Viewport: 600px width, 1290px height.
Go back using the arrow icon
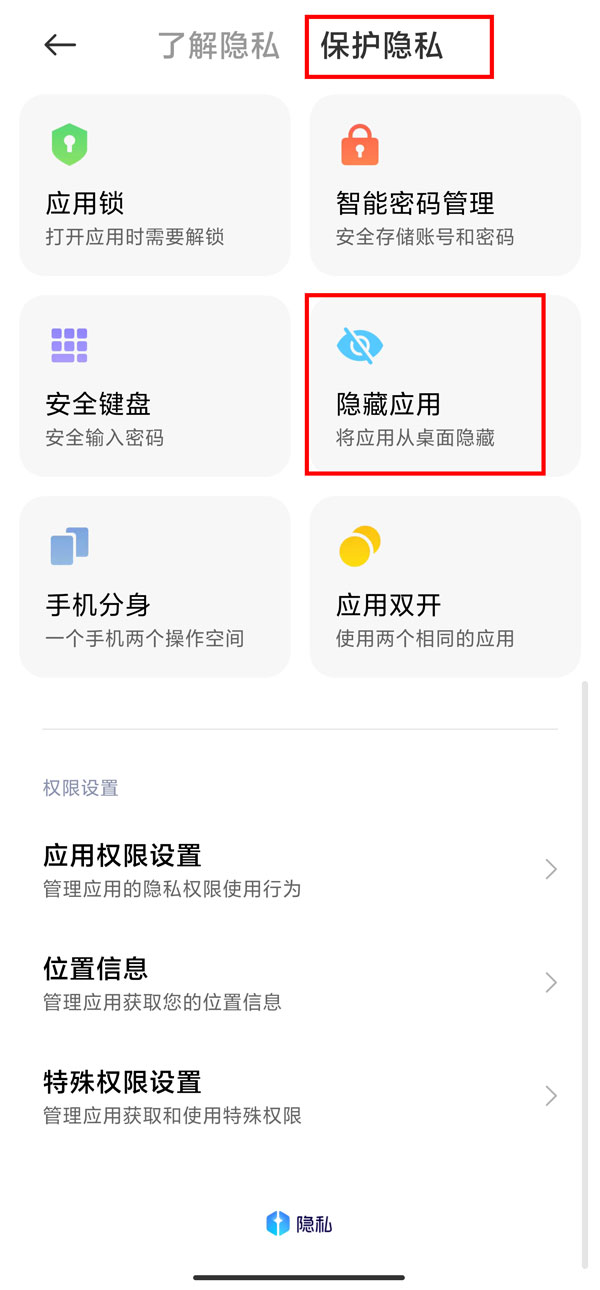point(60,45)
